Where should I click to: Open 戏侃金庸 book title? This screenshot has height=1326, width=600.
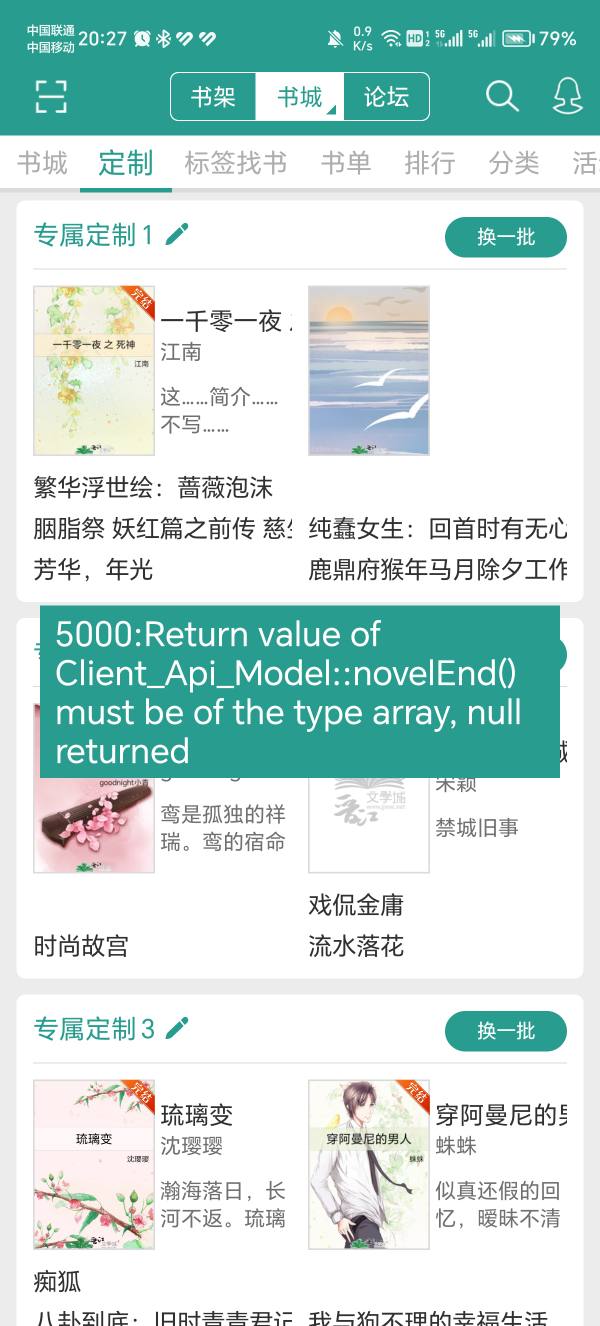tap(356, 905)
